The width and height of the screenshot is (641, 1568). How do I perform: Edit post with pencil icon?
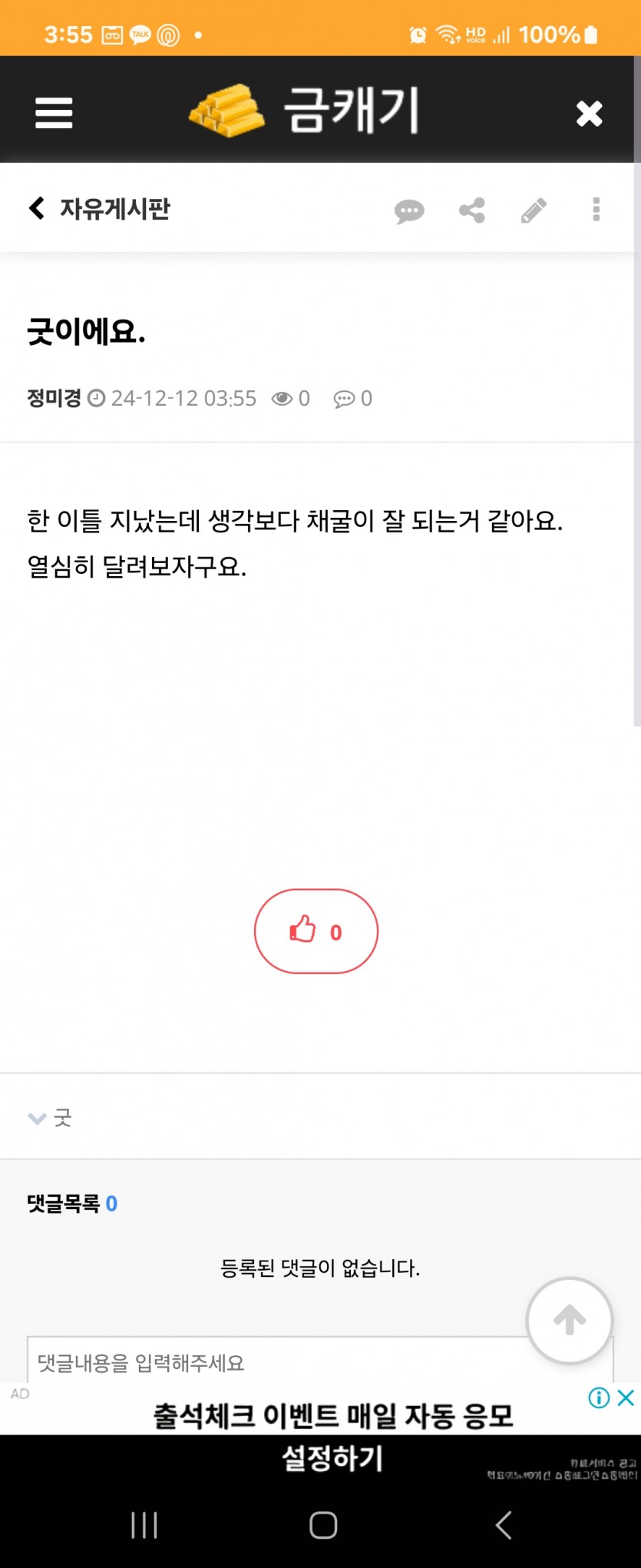point(534,211)
